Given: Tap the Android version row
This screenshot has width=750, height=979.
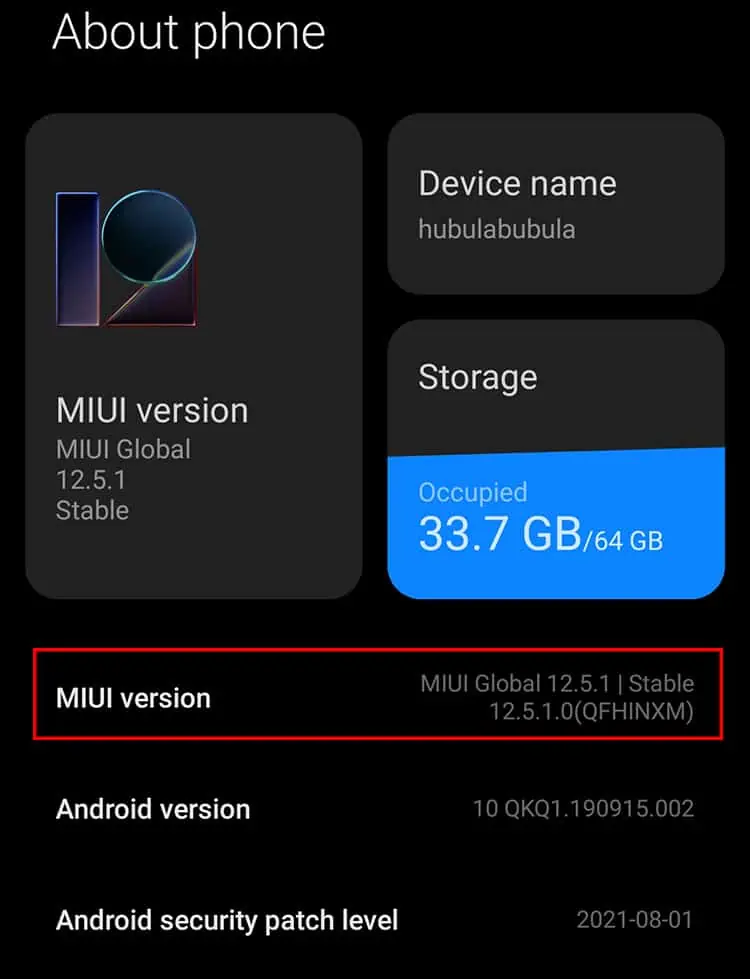Looking at the screenshot, I should pyautogui.click(x=376, y=808).
